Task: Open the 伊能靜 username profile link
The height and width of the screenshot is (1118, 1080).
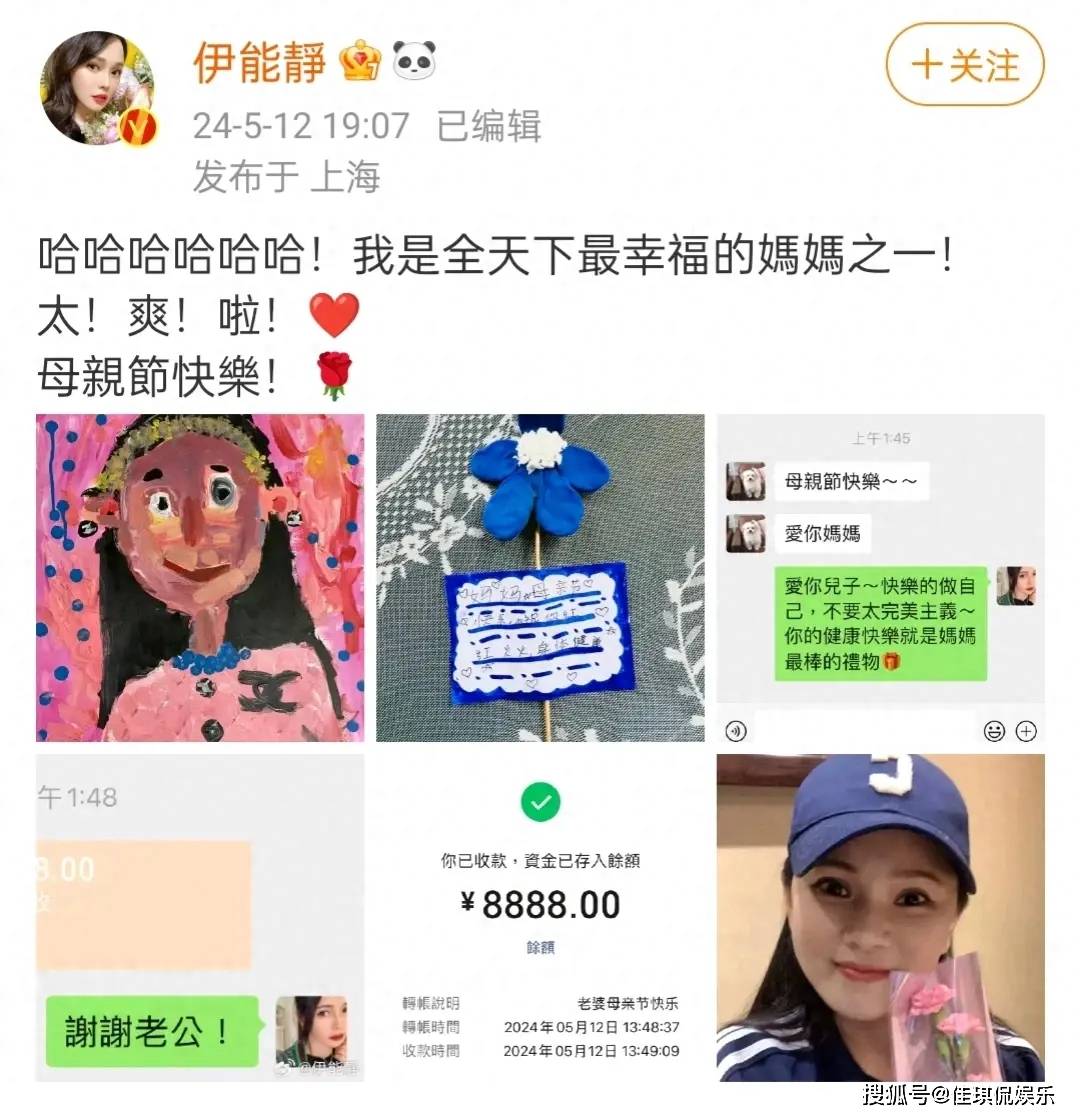Action: pos(259,64)
